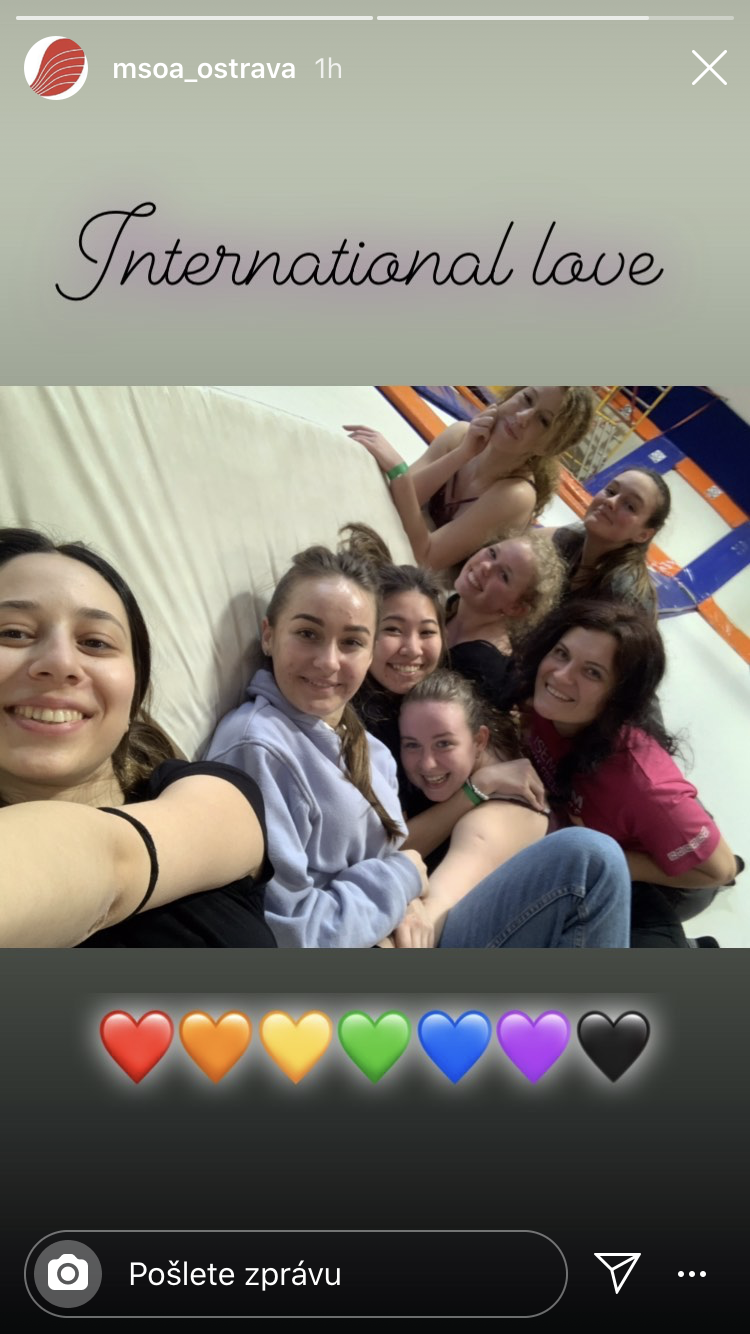Open the msoa_ostrava username link
This screenshot has width=750, height=1334.
tap(204, 69)
